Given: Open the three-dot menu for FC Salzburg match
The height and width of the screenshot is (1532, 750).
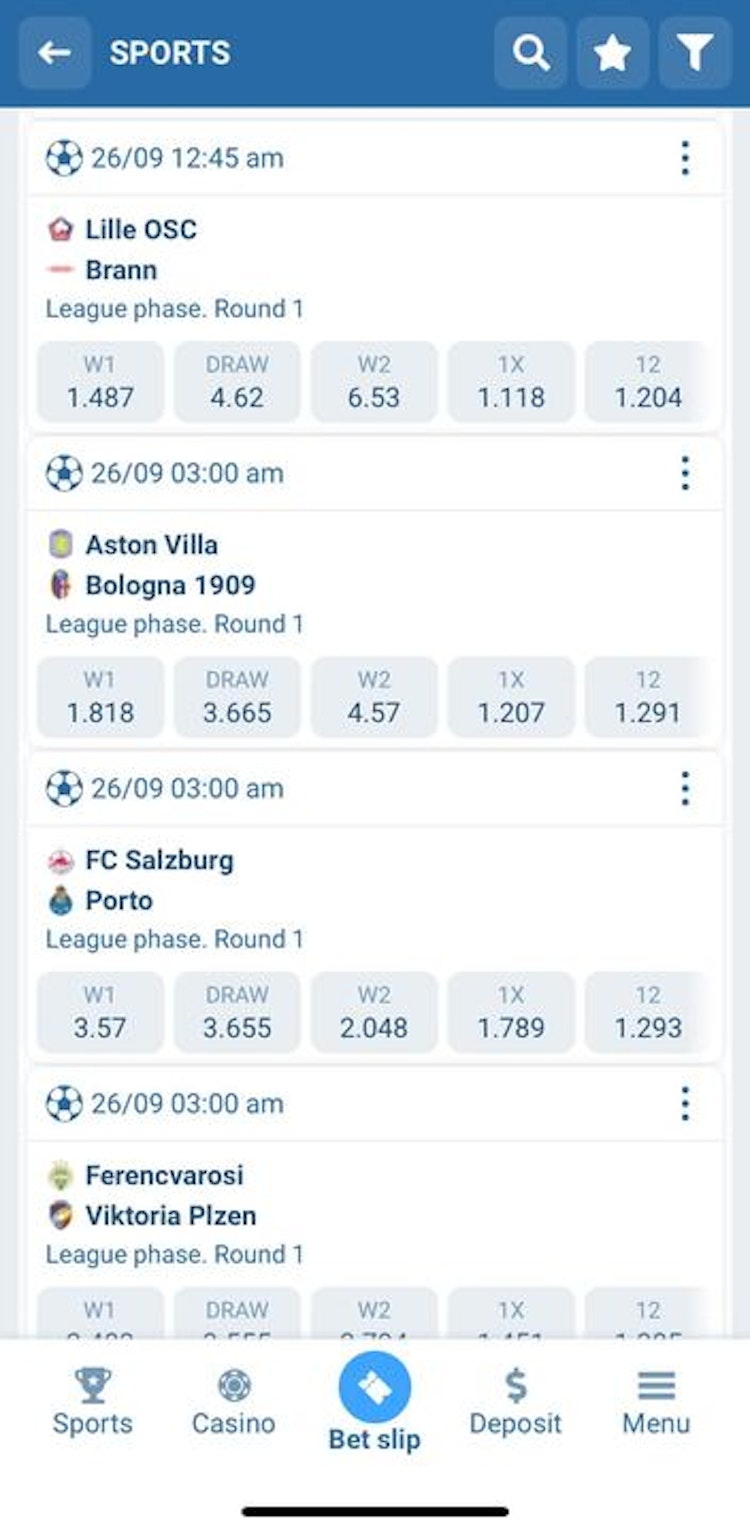Looking at the screenshot, I should pos(685,789).
